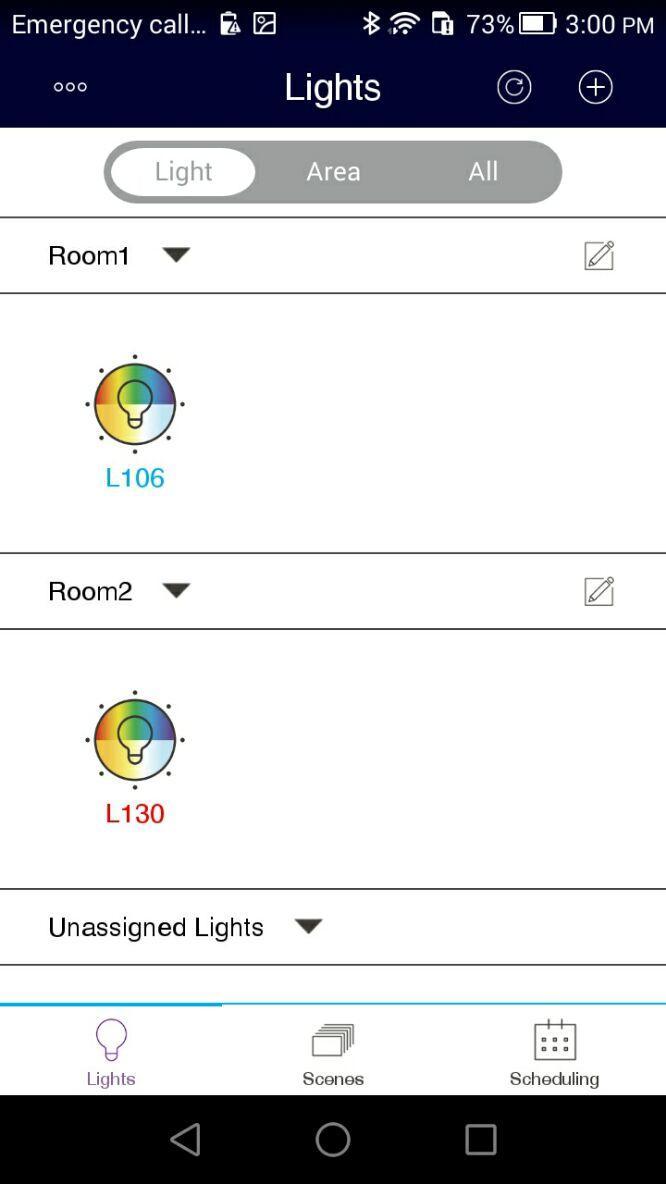Refresh the lights list

[514, 87]
